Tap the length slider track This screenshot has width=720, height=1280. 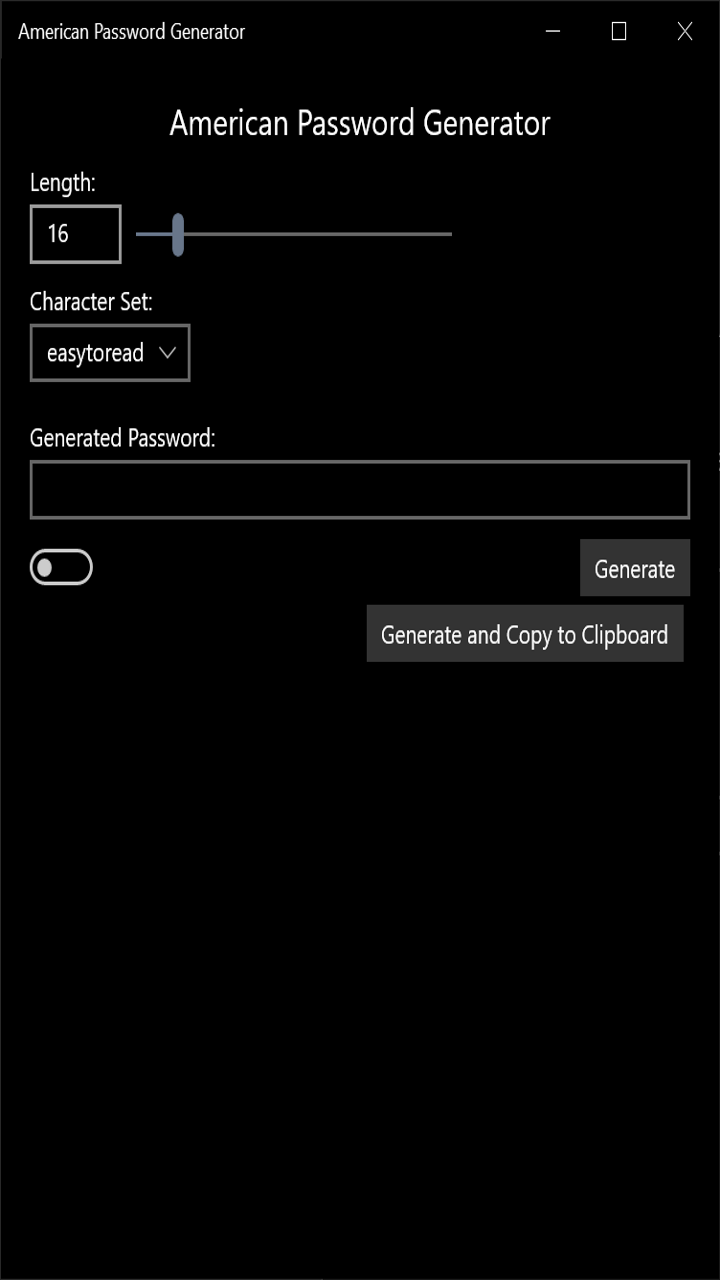(x=320, y=234)
